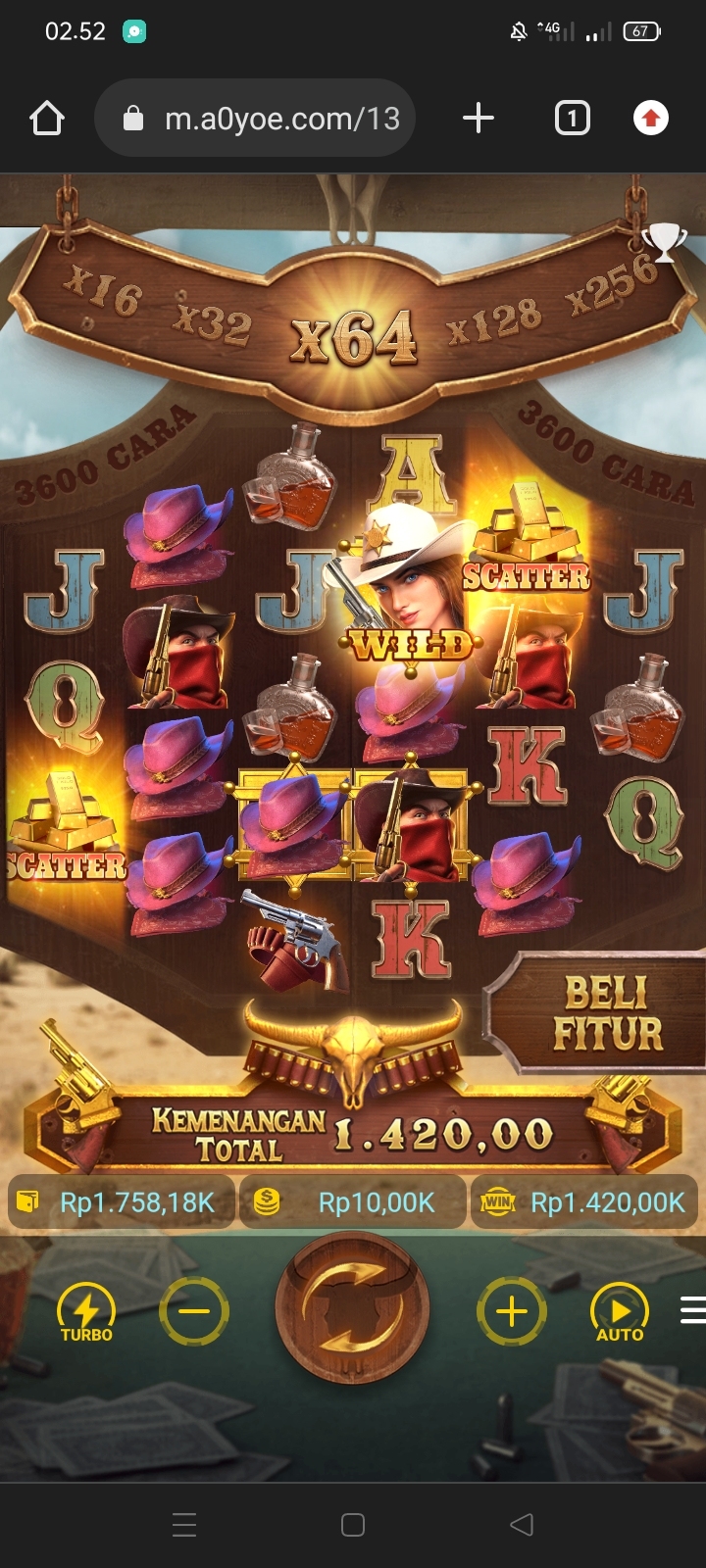Open the Rp1.758,18K wallet balance
Screen dimensions: 706x1568
point(122,1202)
